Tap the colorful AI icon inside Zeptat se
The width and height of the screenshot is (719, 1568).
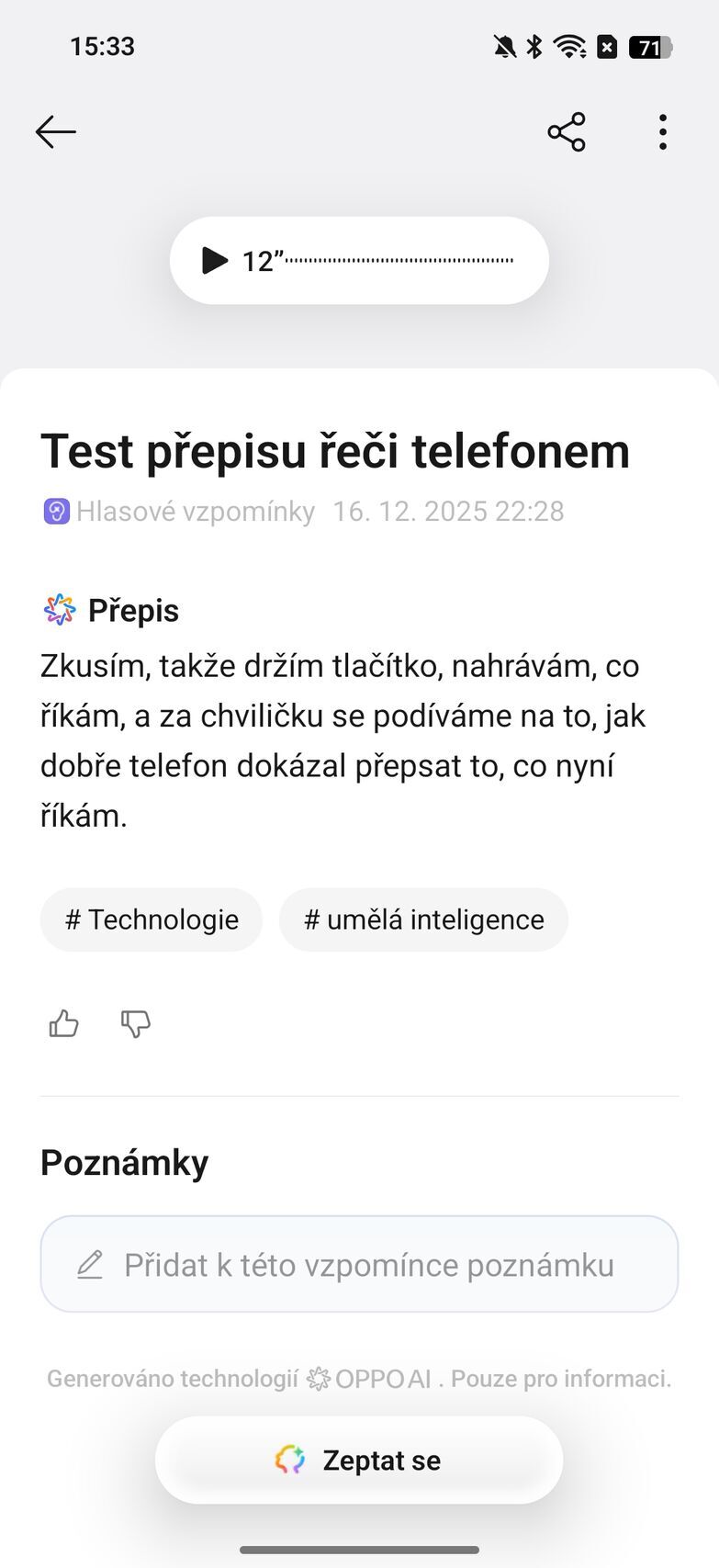(291, 1460)
